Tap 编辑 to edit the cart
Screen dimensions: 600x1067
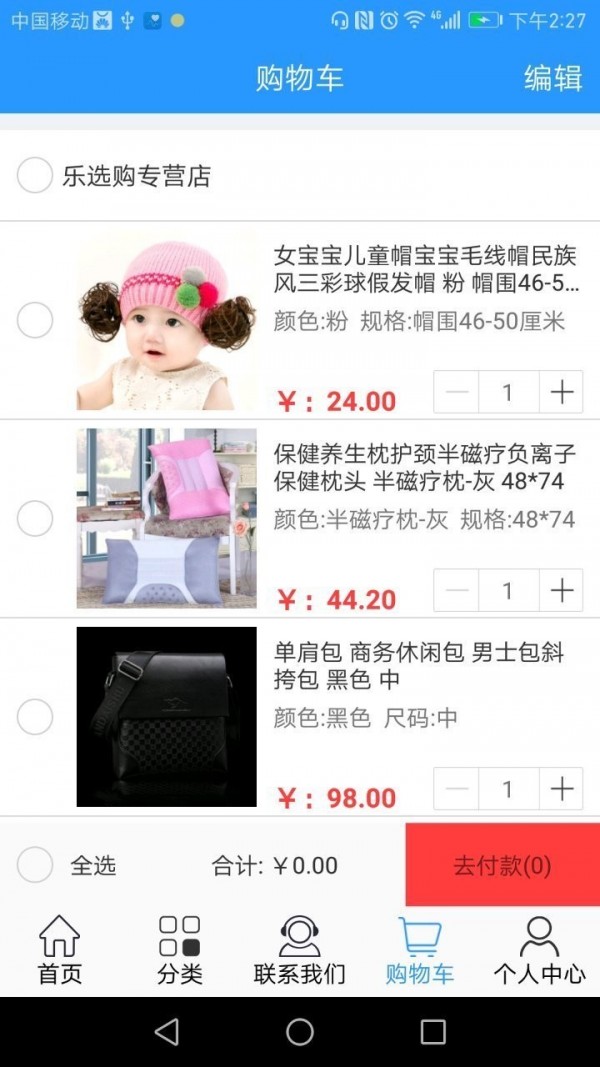tap(553, 78)
